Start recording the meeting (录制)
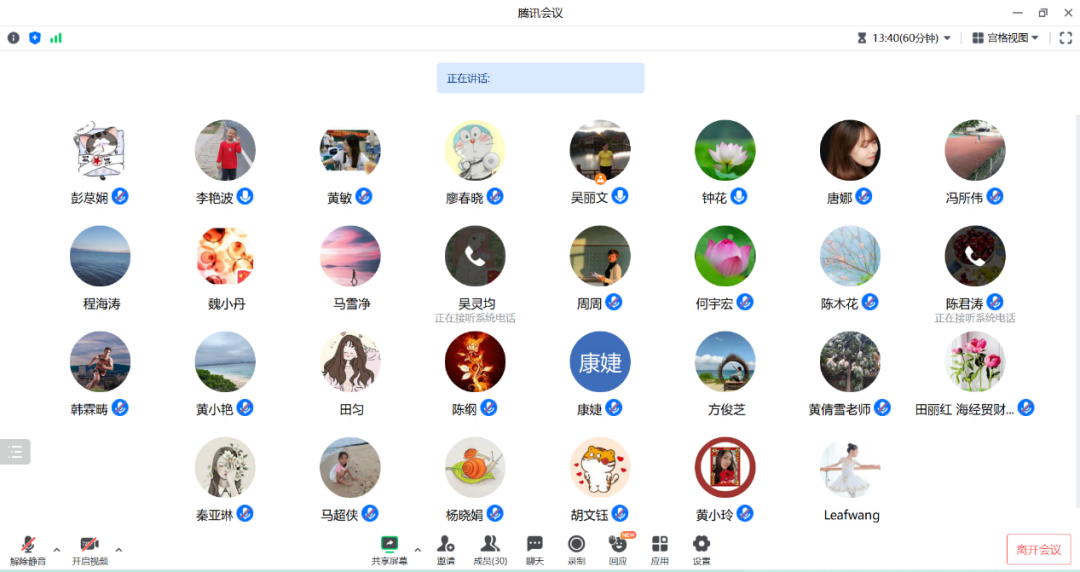 tap(576, 549)
